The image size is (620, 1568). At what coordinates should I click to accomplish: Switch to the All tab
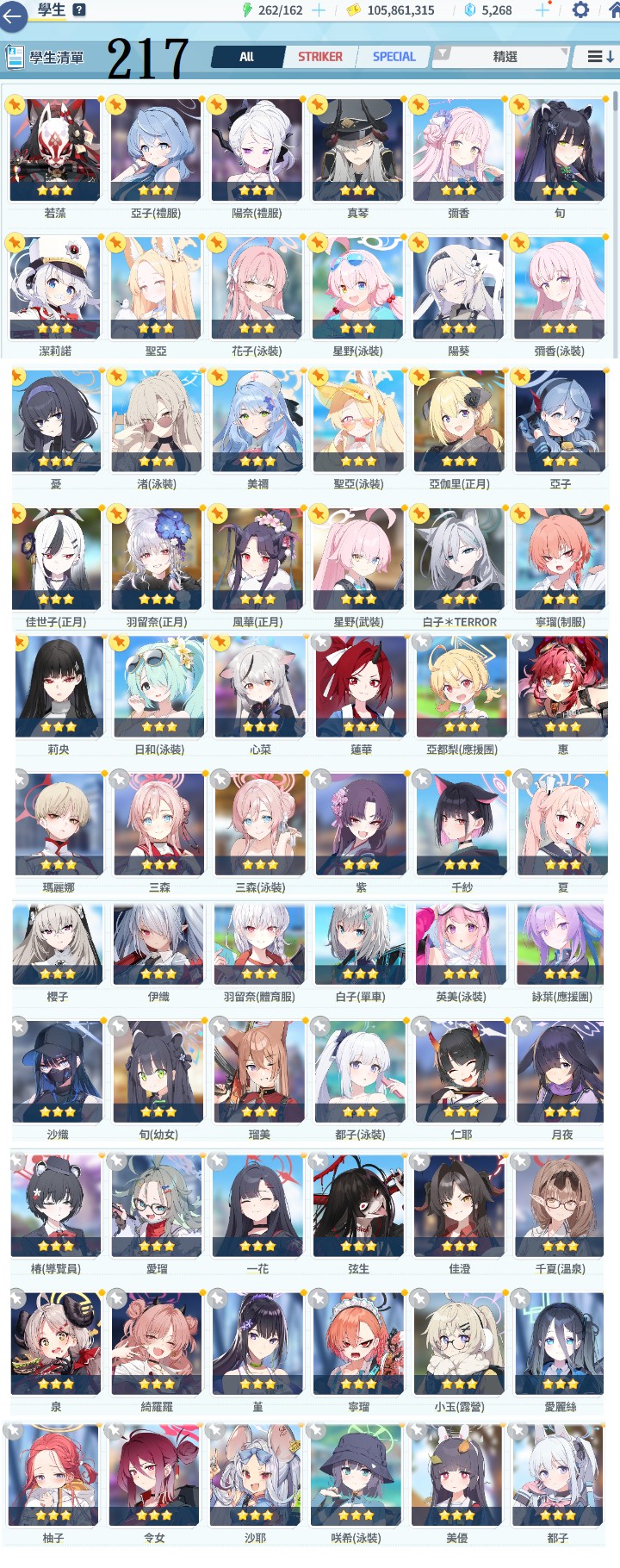tap(247, 57)
